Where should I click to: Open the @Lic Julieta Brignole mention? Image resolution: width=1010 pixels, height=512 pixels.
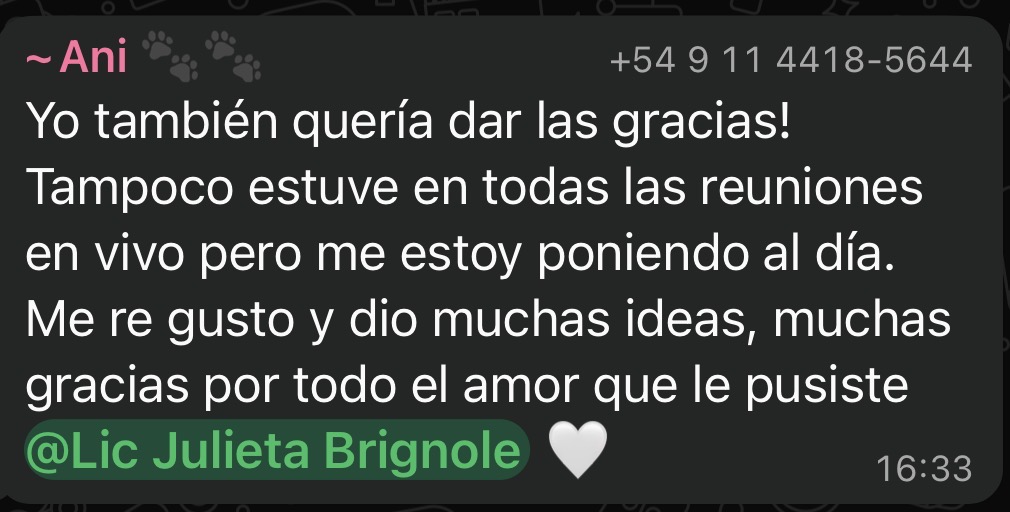(x=277, y=450)
